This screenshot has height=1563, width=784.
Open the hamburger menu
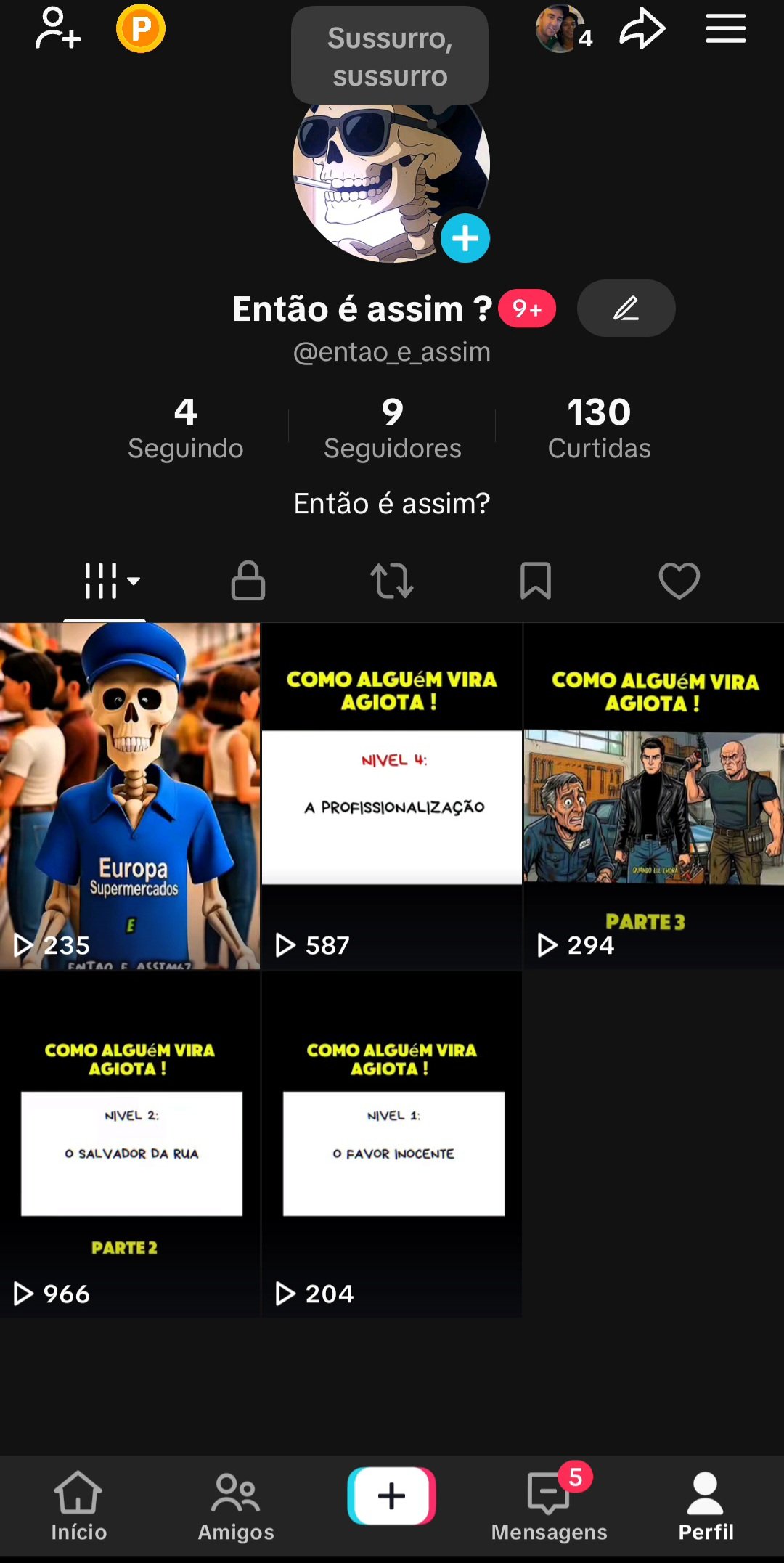coord(725,29)
